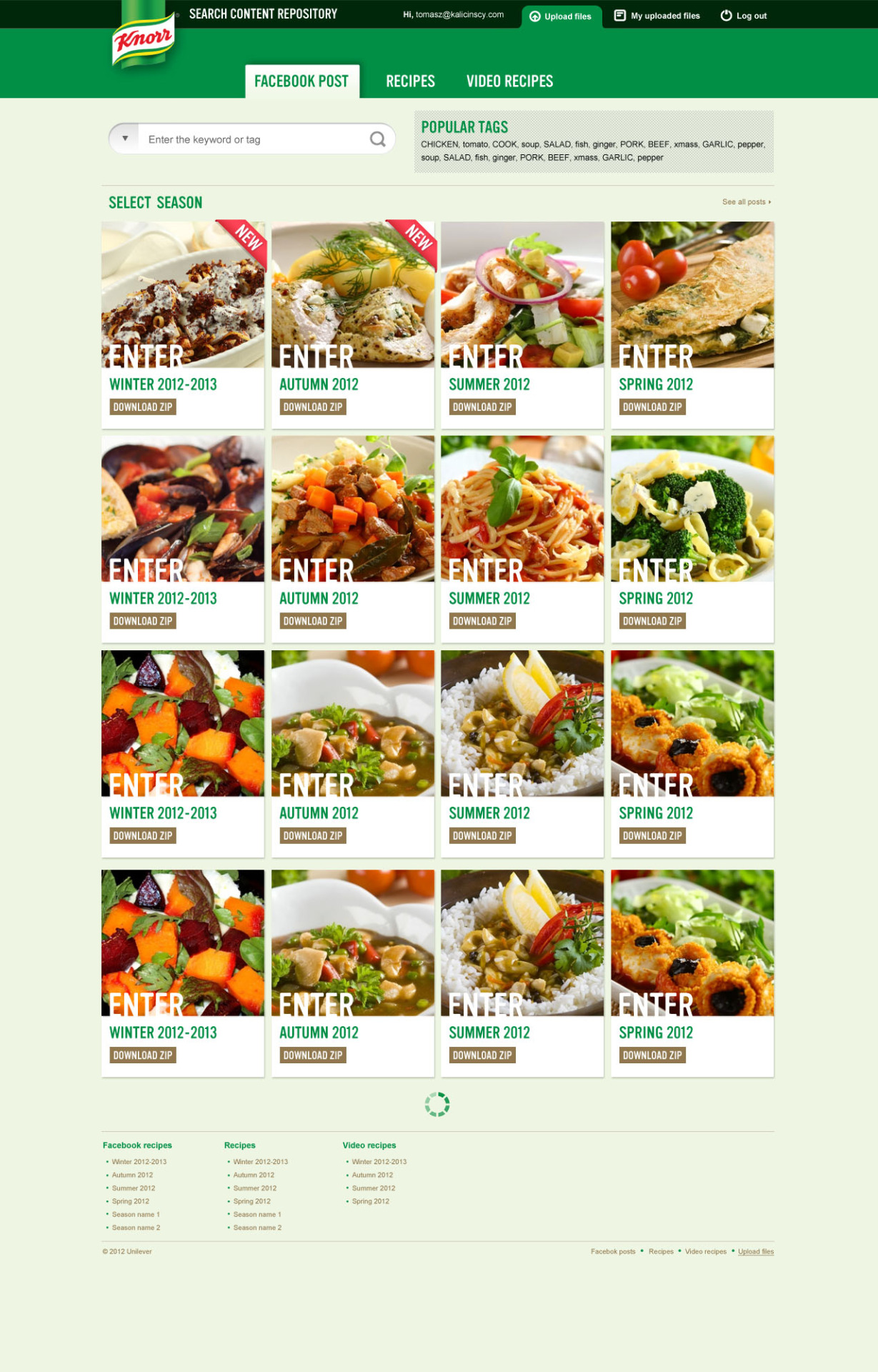This screenshot has height=1372, width=878.
Task: Switch to the Recipes tab
Action: click(x=410, y=81)
